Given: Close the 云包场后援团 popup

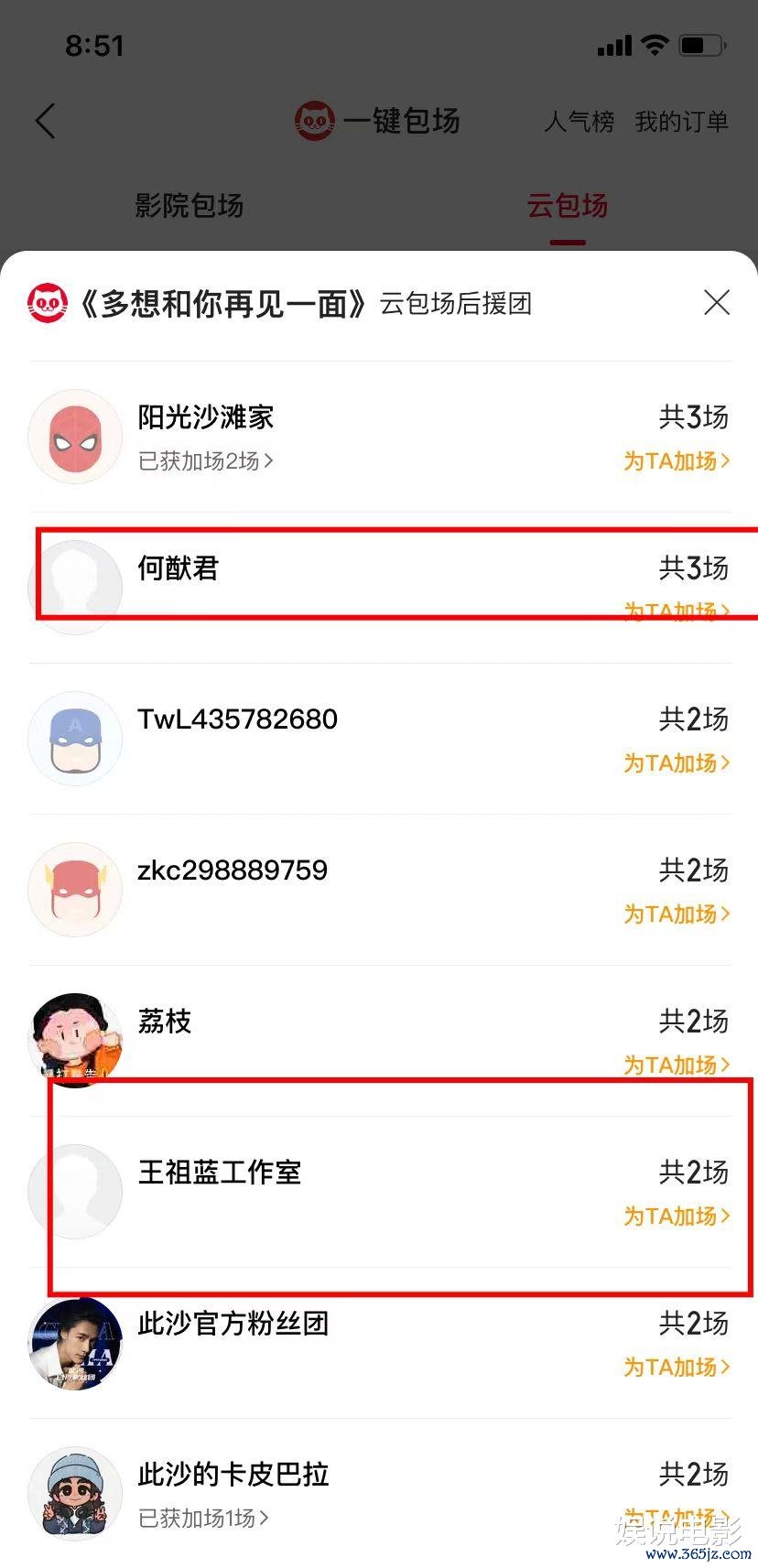Looking at the screenshot, I should click(x=716, y=302).
